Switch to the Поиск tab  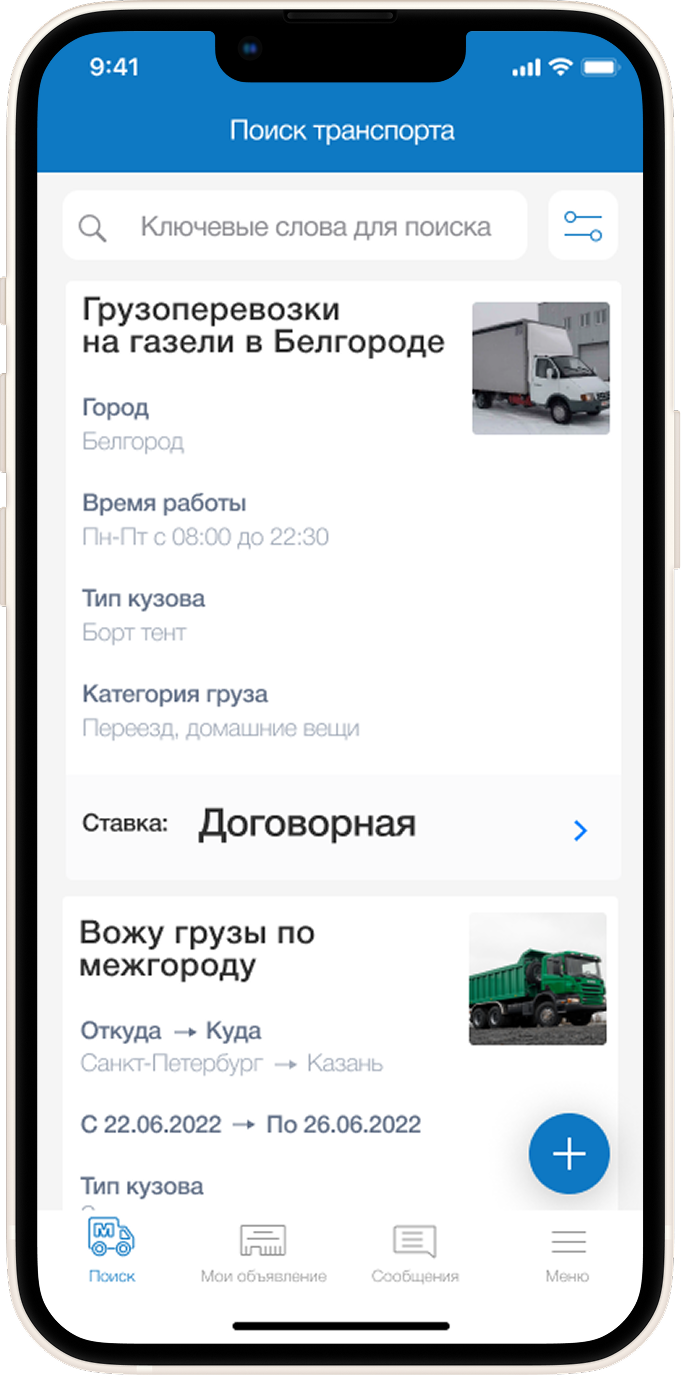click(111, 1250)
